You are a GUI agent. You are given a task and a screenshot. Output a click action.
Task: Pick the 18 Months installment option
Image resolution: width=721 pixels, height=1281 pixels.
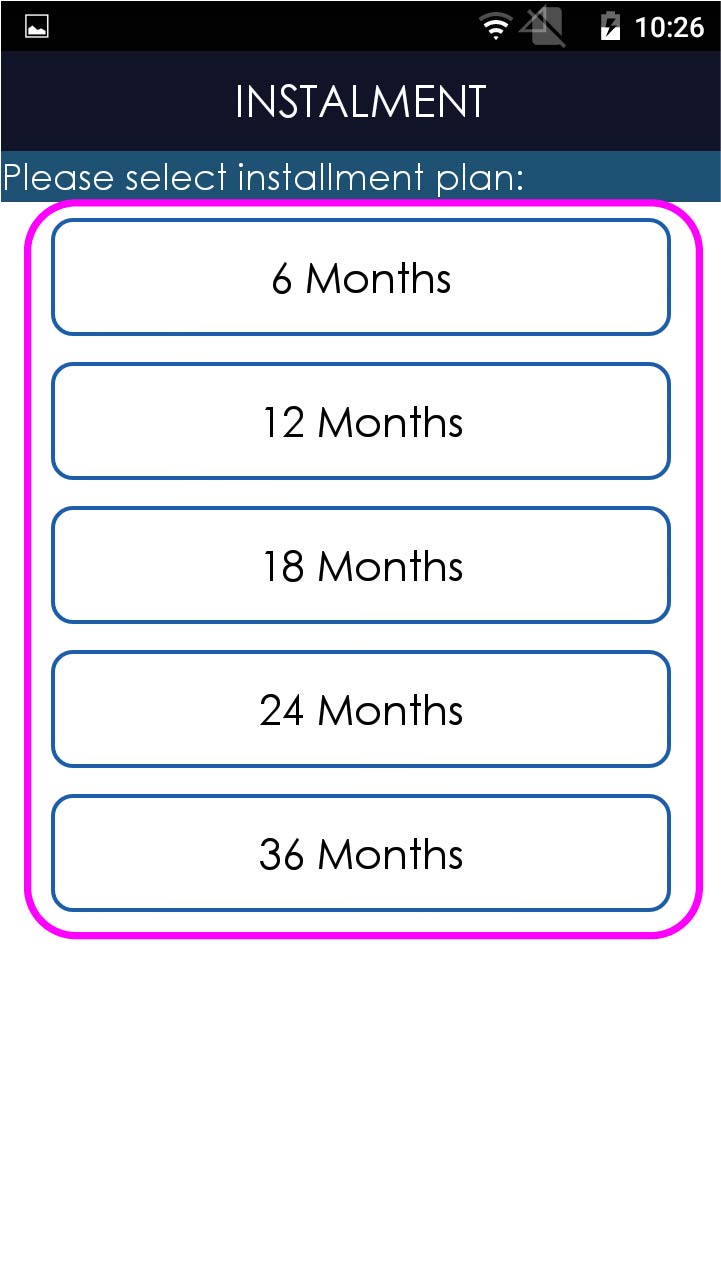(360, 566)
